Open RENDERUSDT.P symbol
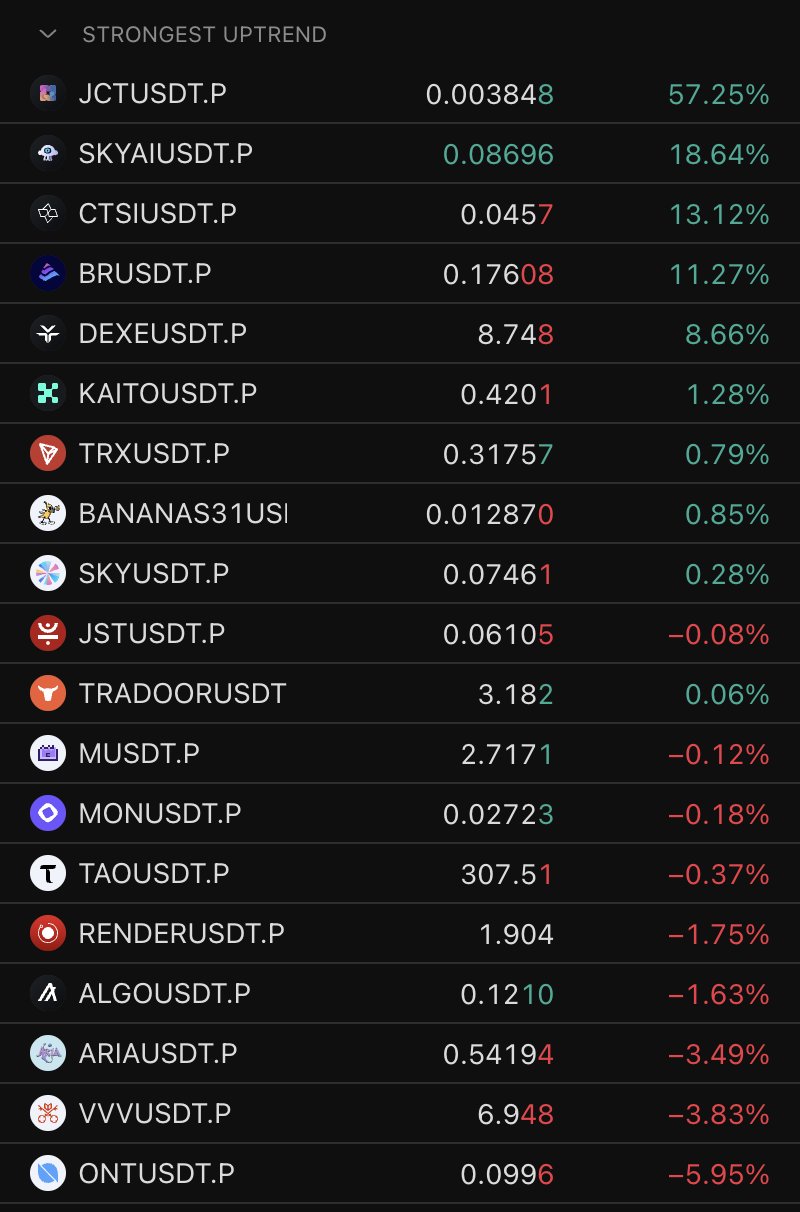Viewport: 800px width, 1212px height. coord(181,934)
